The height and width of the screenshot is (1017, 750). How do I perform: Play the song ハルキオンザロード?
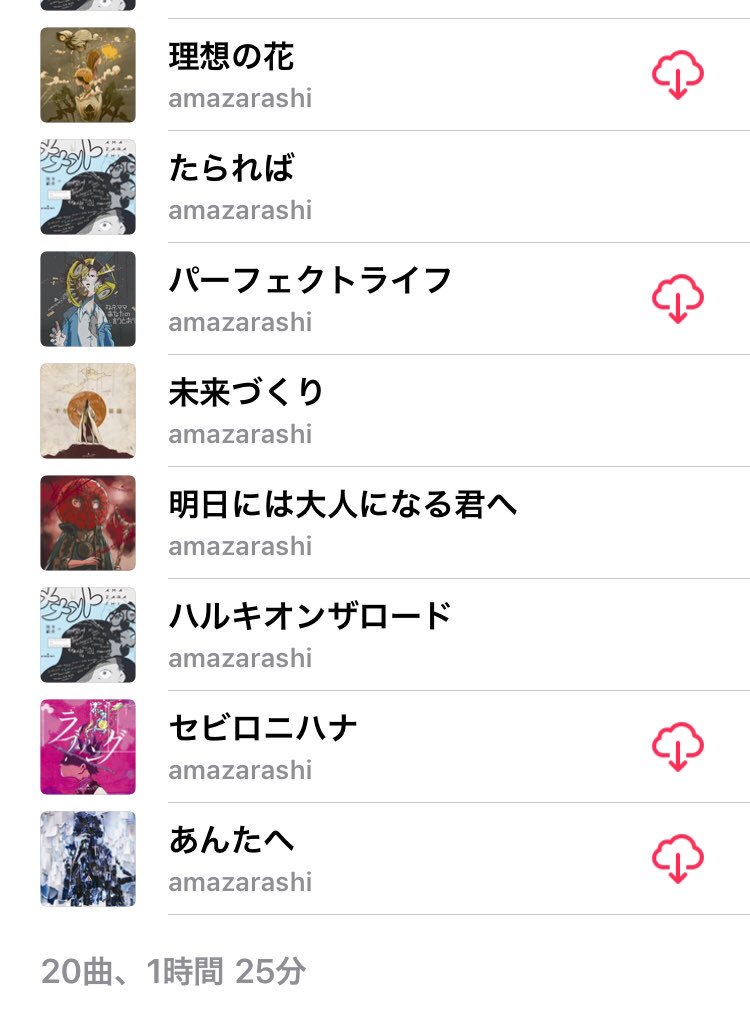[310, 617]
